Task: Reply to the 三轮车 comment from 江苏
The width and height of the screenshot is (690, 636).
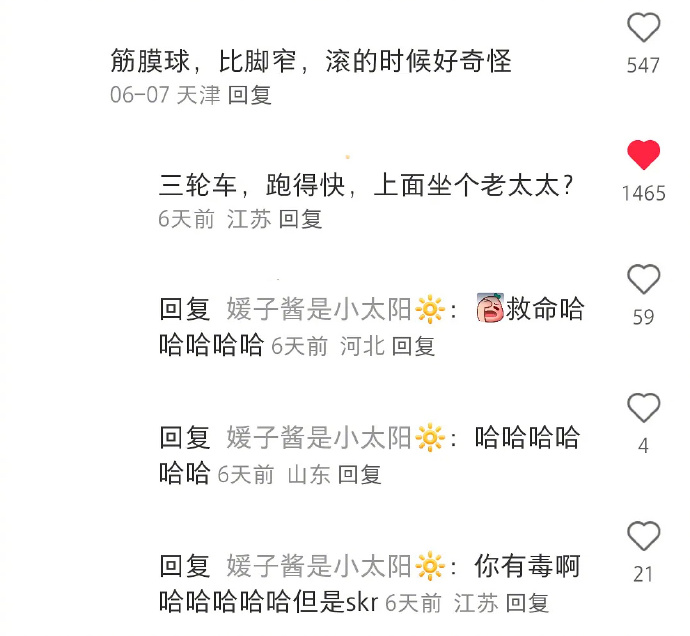Action: [300, 220]
